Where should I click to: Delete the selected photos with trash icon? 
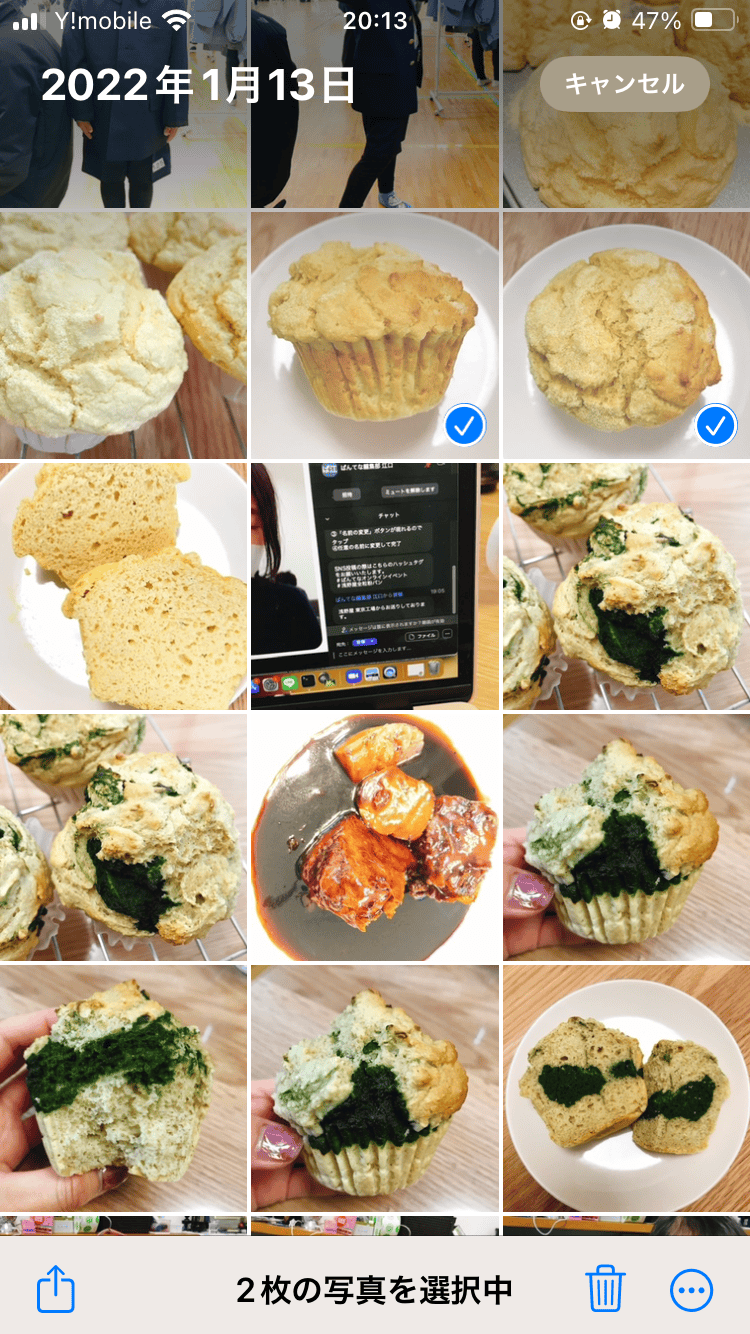pos(605,1288)
